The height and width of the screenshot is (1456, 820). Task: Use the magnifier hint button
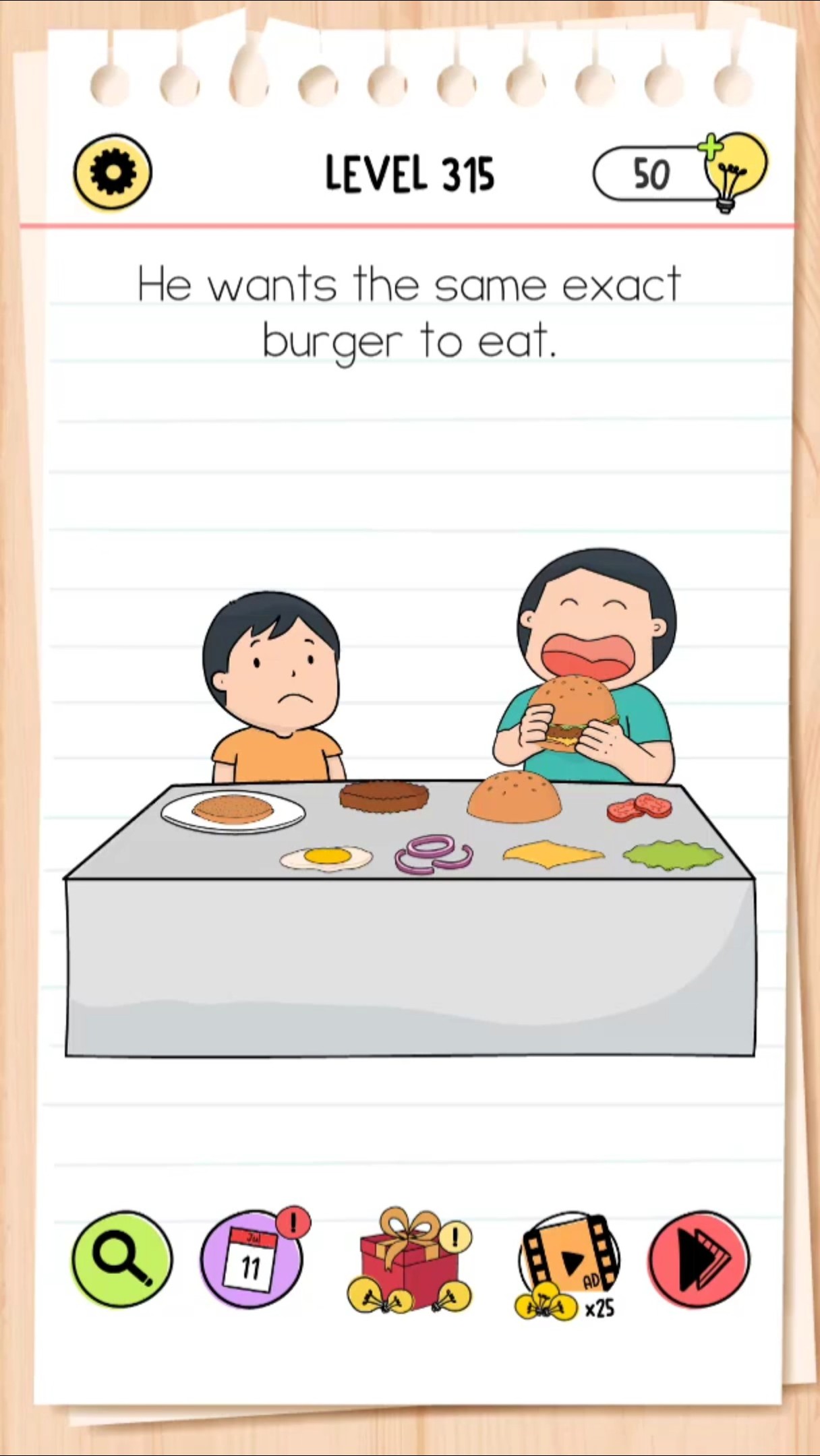[x=122, y=1259]
